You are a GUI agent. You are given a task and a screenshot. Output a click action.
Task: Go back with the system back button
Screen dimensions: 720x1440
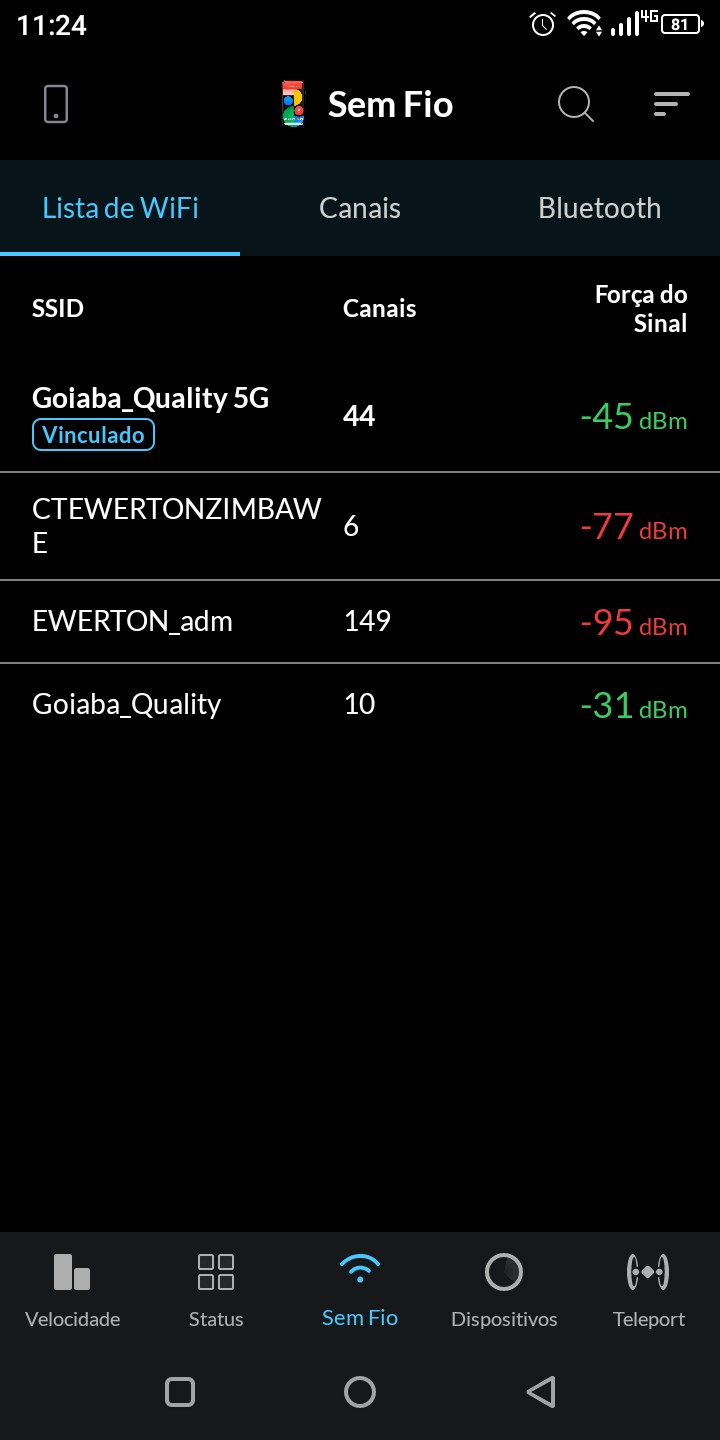(540, 1392)
